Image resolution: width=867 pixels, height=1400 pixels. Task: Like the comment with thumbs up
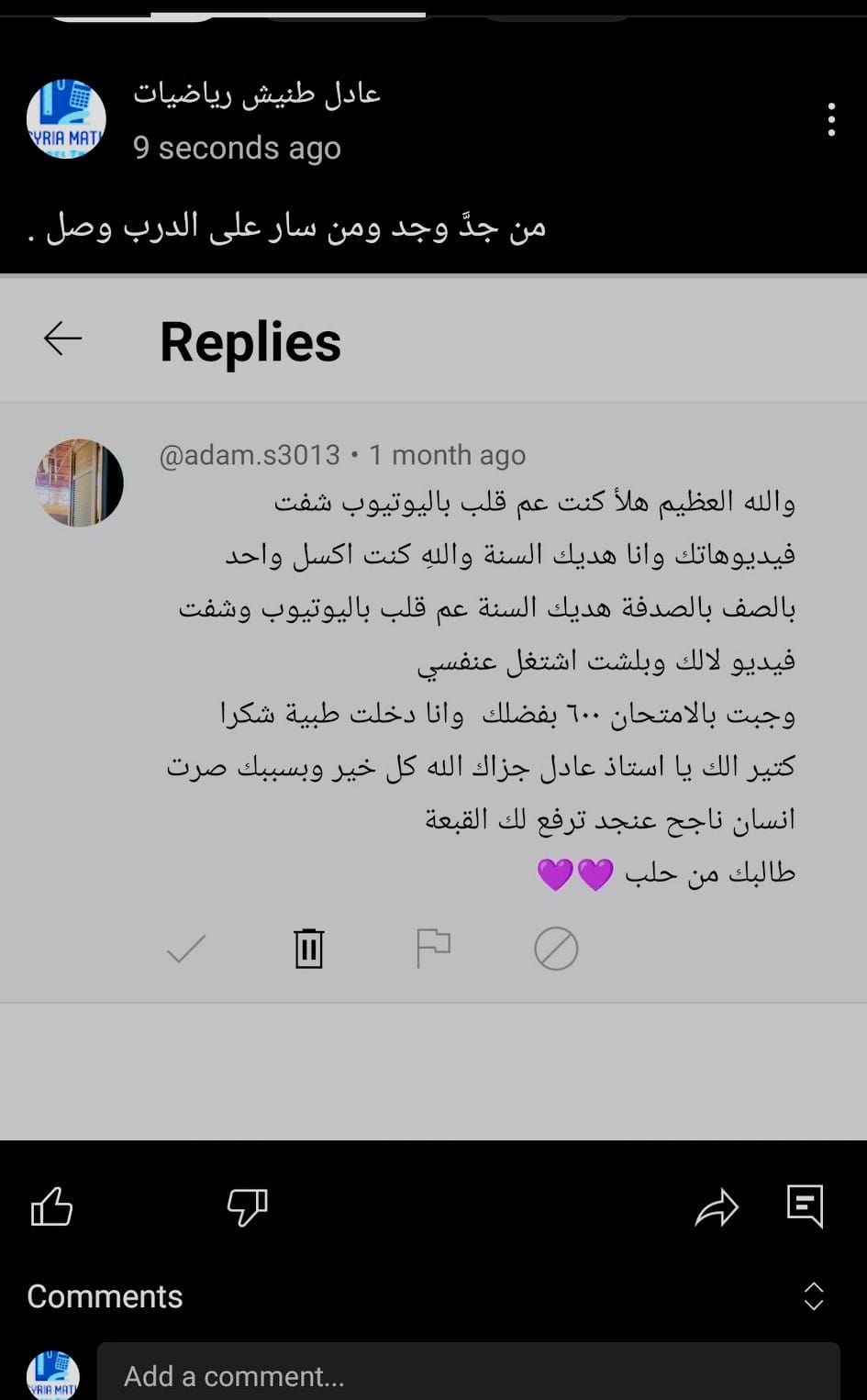pos(52,1206)
